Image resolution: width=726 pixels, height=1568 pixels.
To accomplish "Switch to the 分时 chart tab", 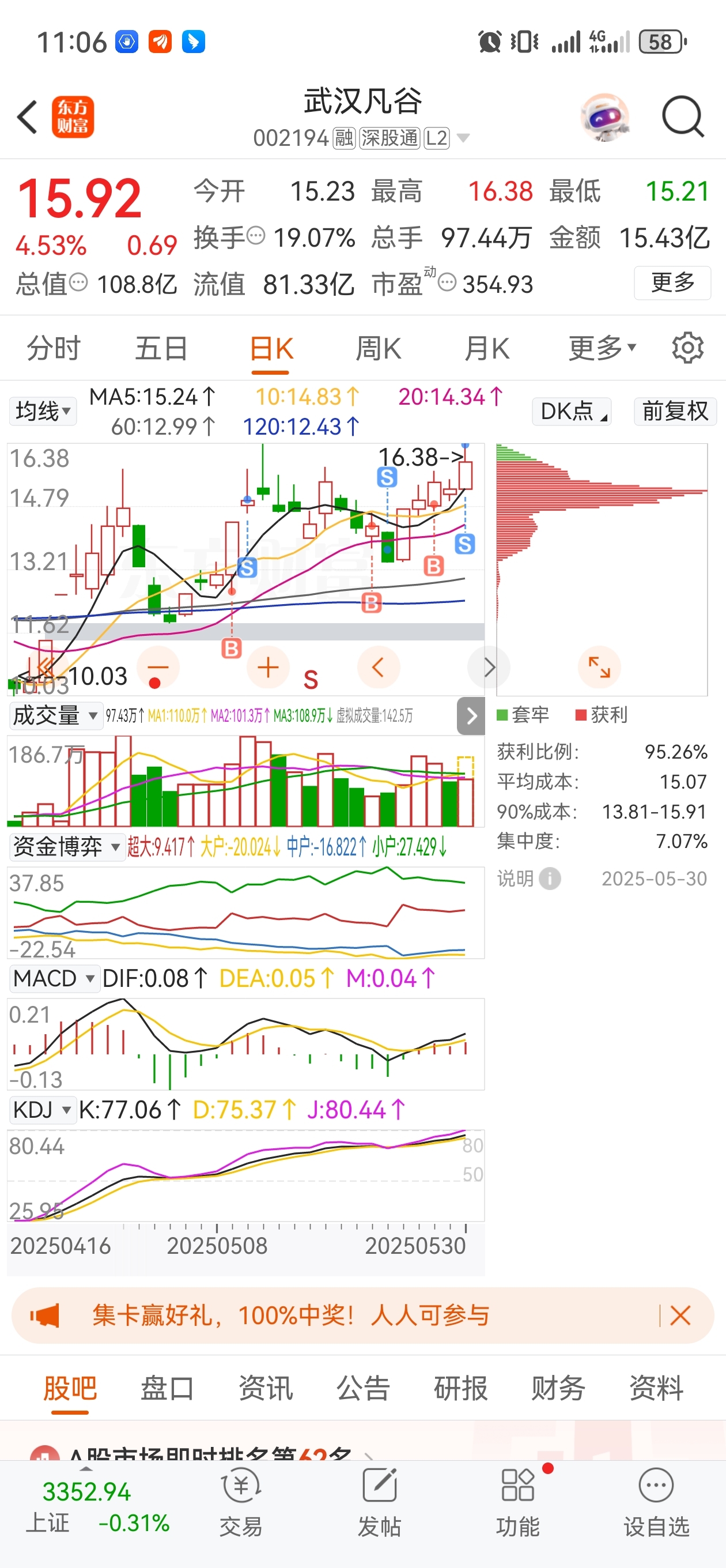I will pyautogui.click(x=54, y=349).
